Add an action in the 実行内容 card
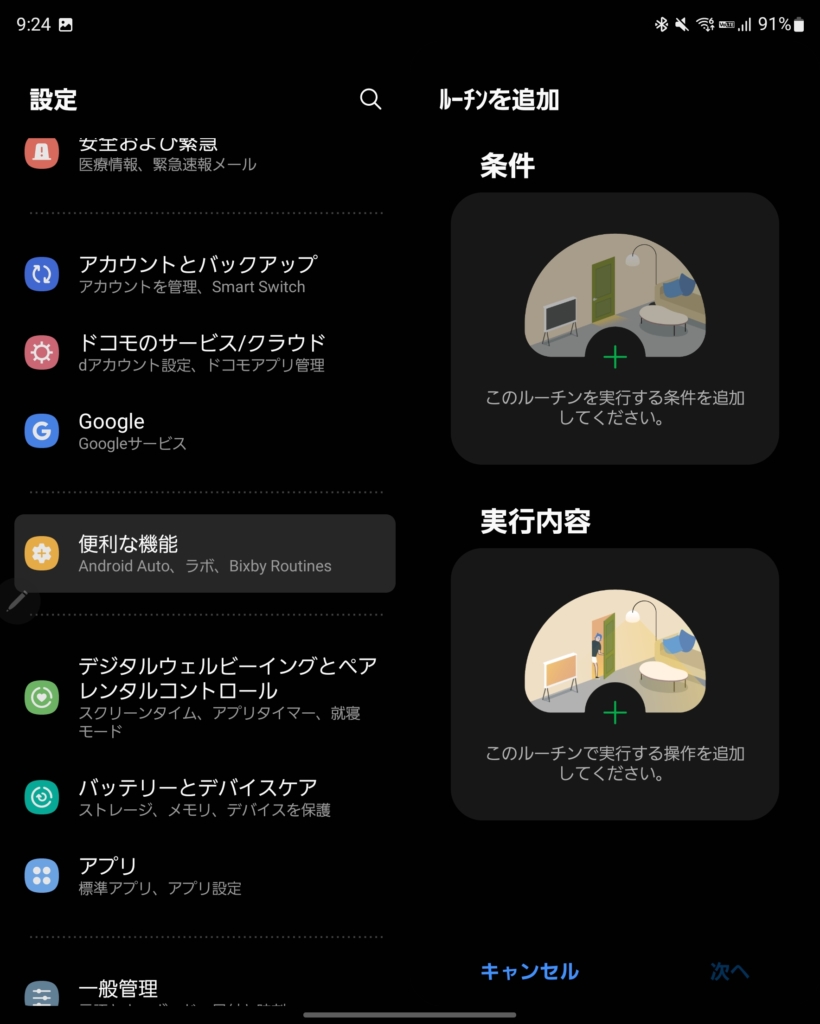The height and width of the screenshot is (1024, 820). 615,712
